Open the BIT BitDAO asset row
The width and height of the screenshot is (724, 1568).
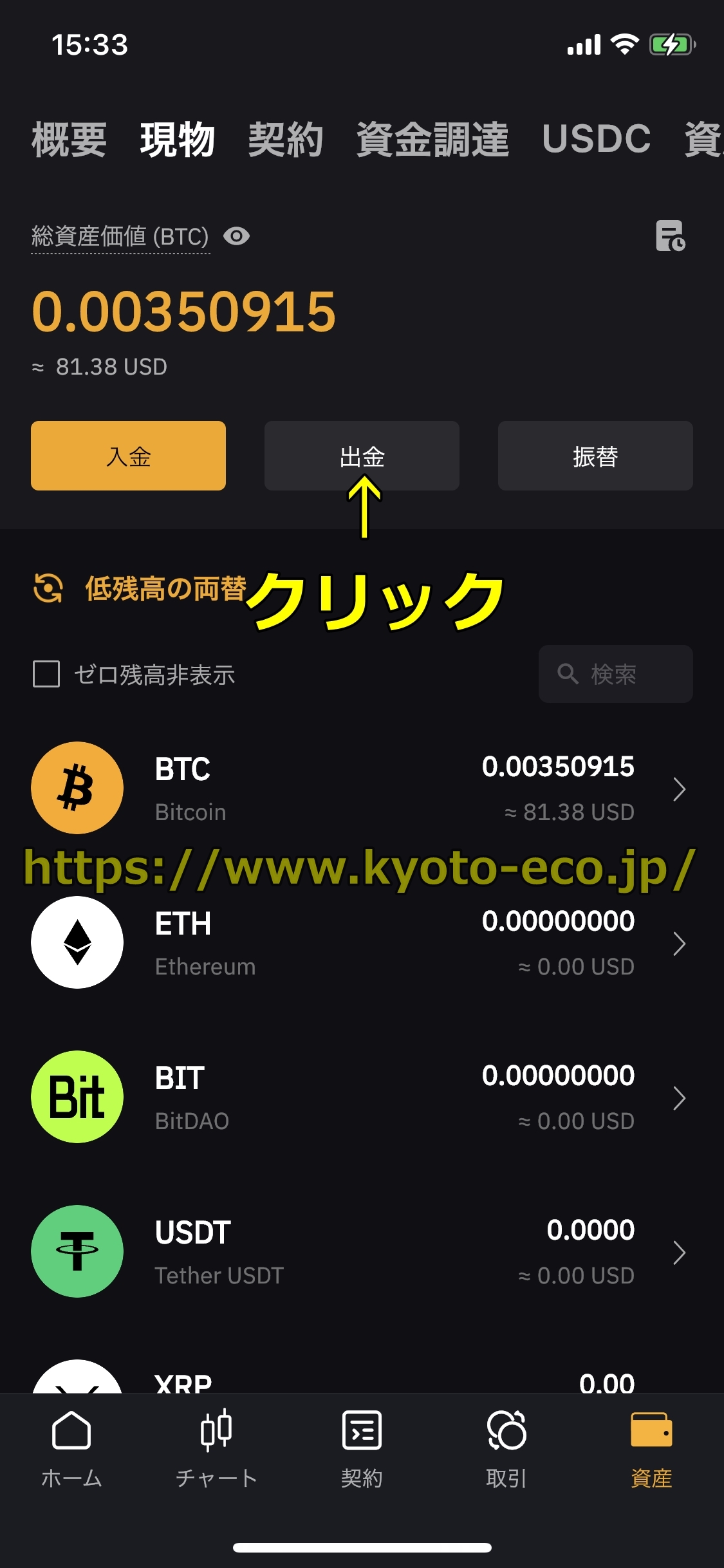pos(360,1097)
